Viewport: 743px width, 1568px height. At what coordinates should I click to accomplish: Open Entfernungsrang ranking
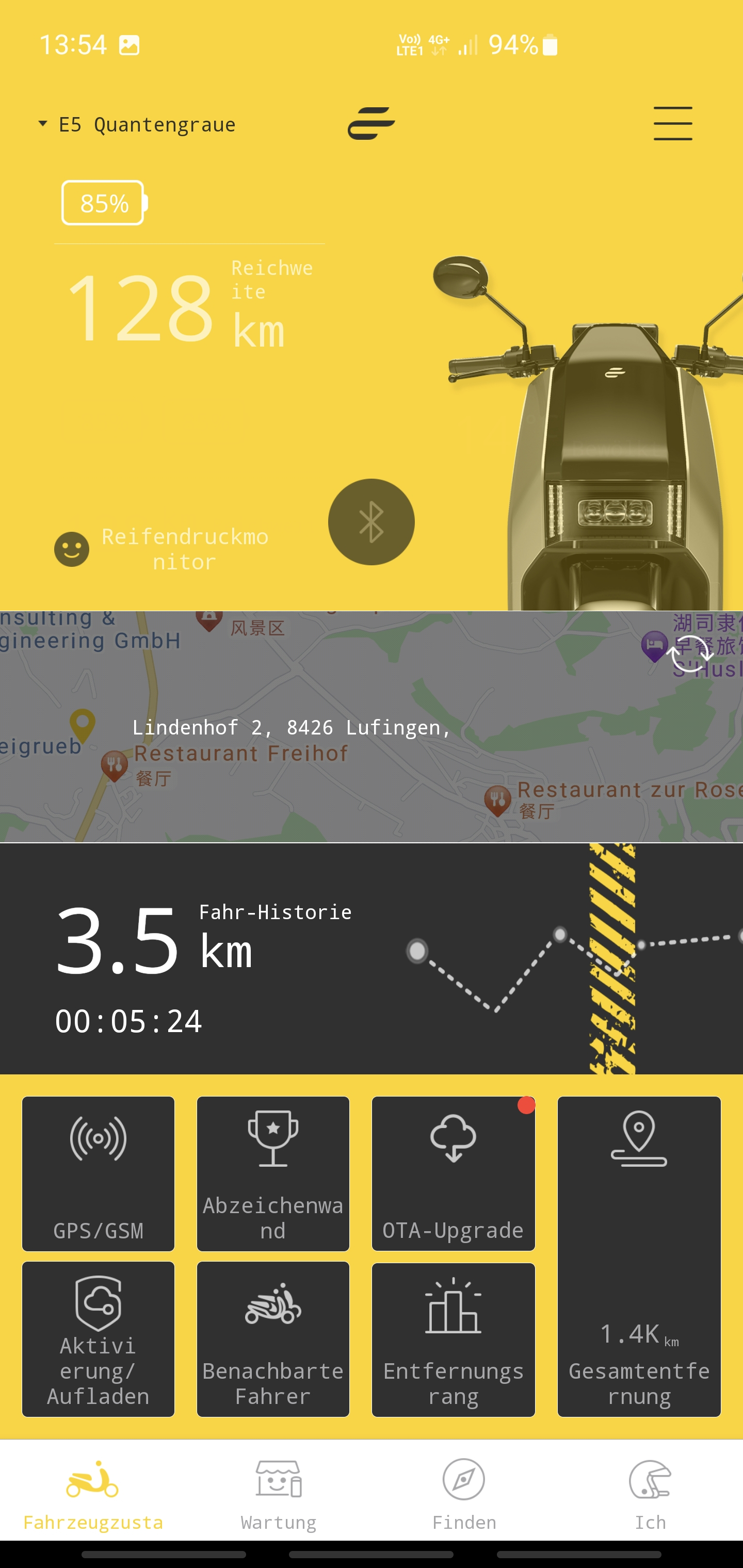453,1339
